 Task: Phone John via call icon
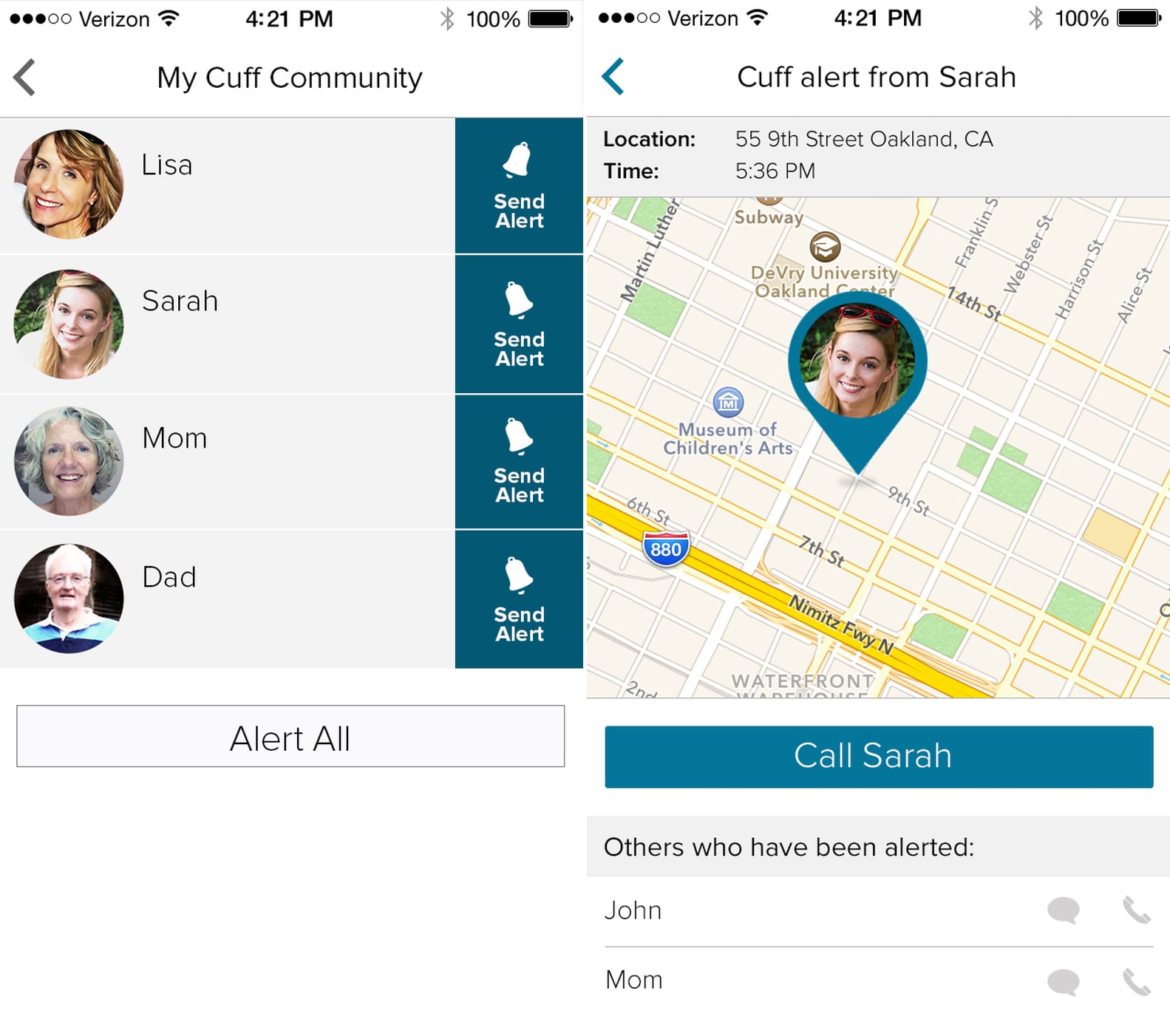tap(1136, 910)
